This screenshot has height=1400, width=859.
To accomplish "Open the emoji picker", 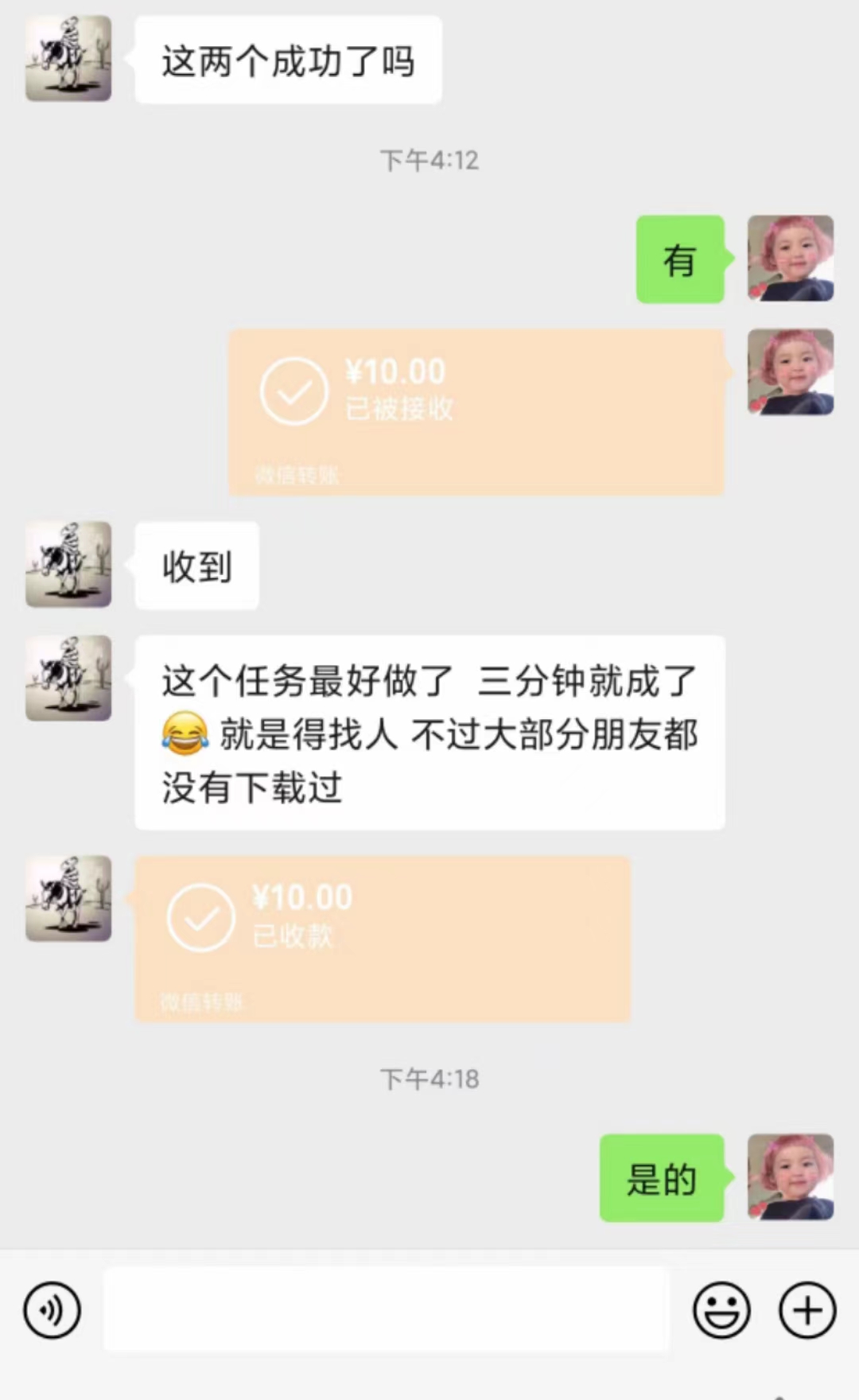I will [x=721, y=1310].
